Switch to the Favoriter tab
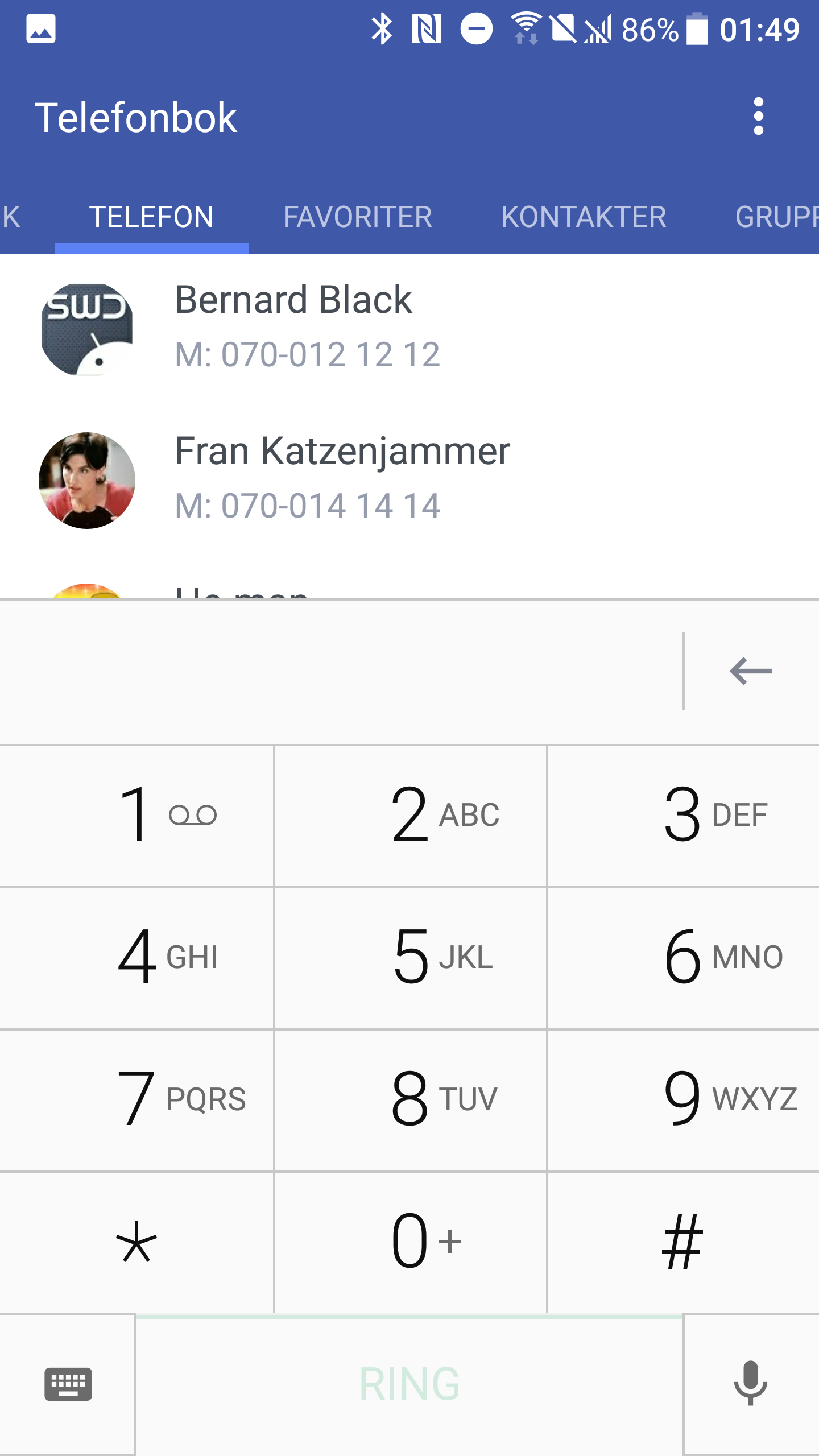 coord(358,217)
